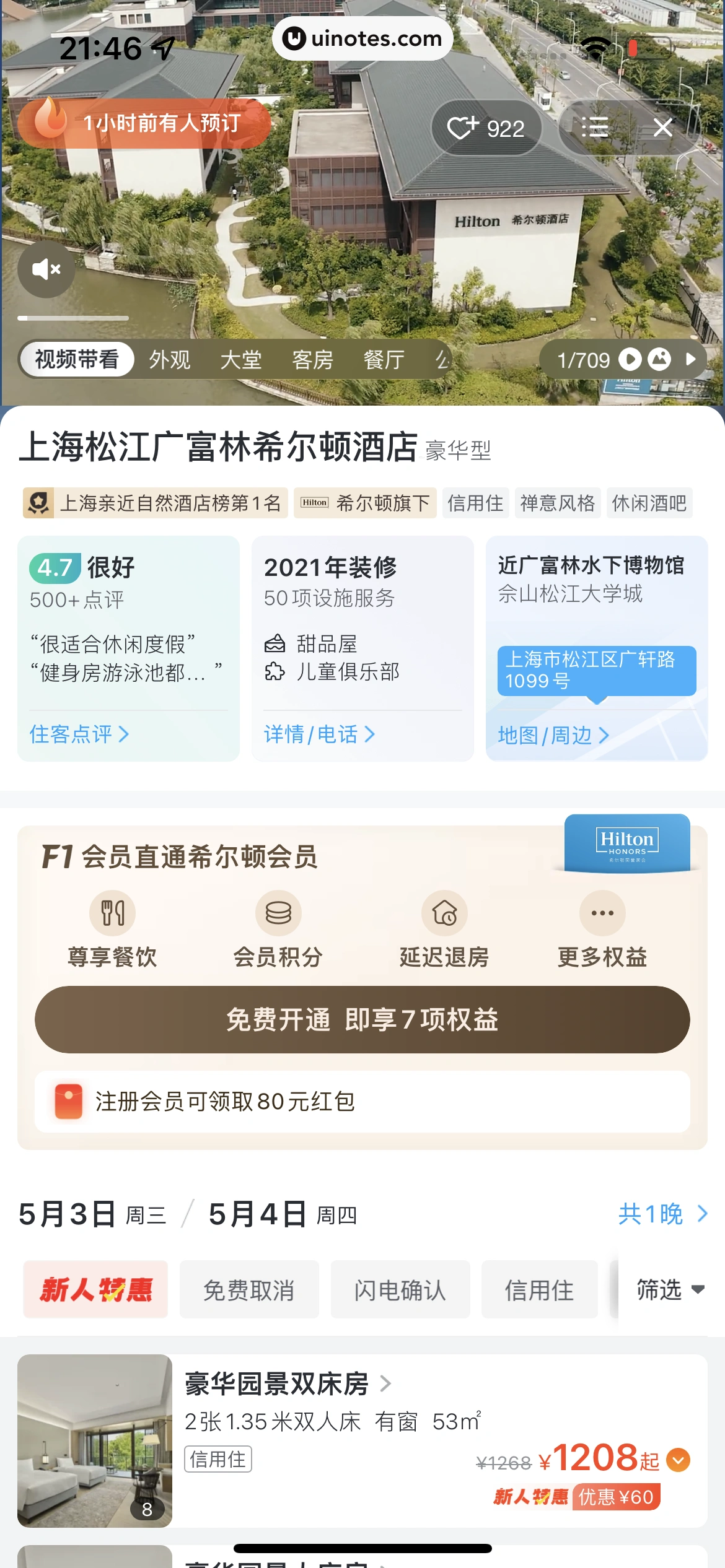Viewport: 725px width, 1568px height.
Task: Open the 1/709 photo gallery
Action: point(622,360)
